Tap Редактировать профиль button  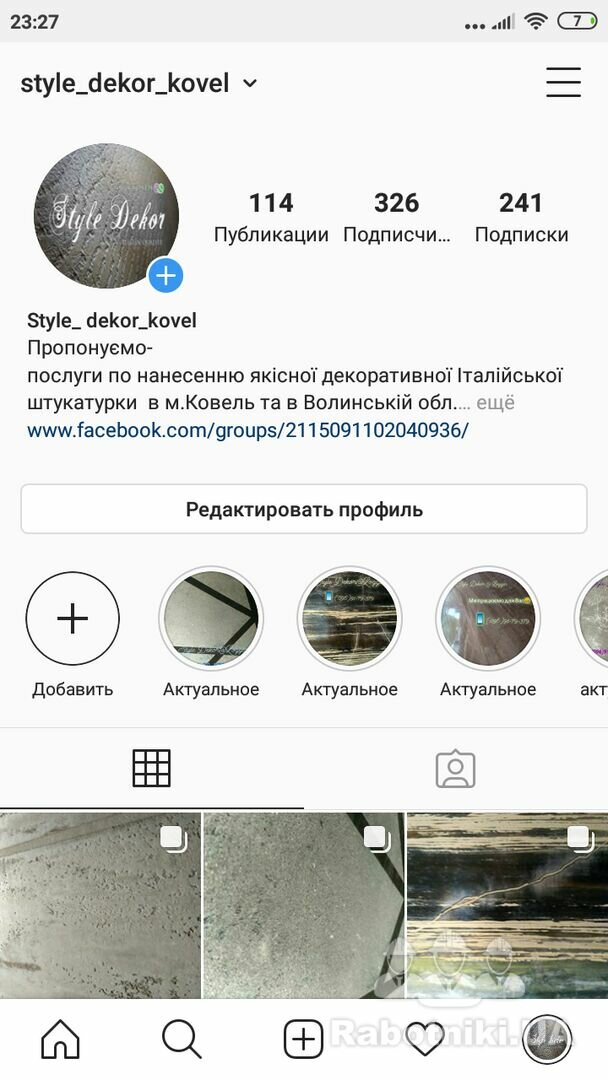click(x=304, y=509)
